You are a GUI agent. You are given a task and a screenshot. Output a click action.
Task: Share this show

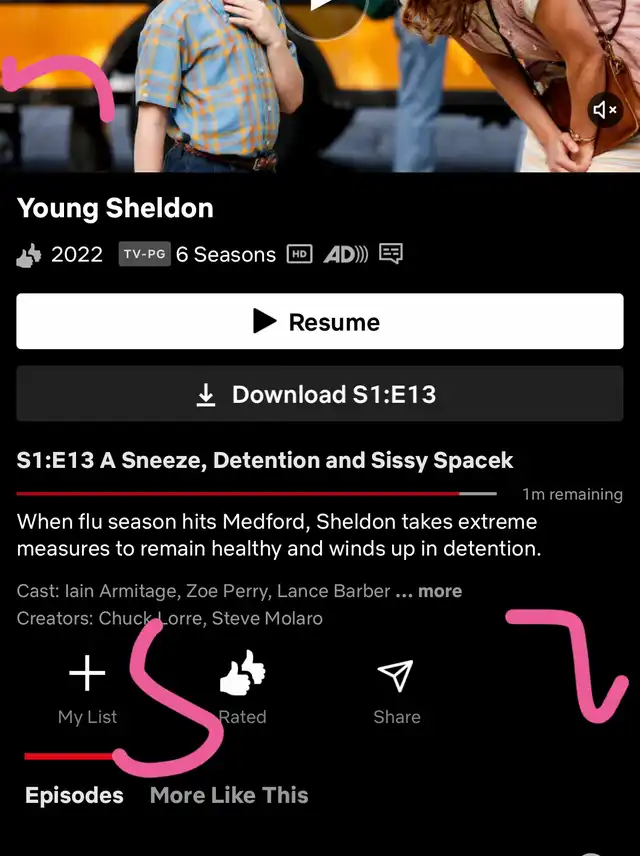[396, 688]
